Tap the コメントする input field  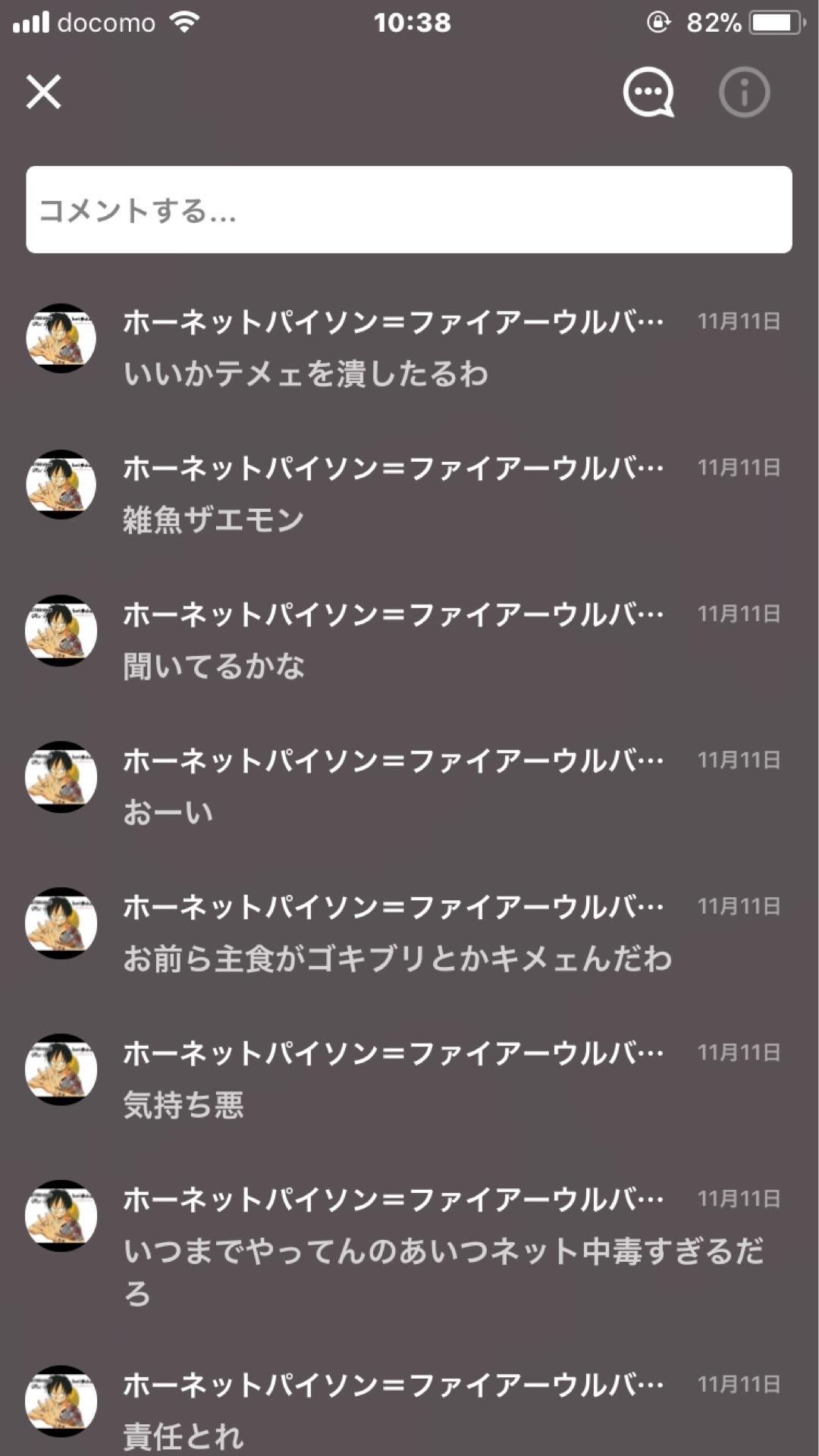pyautogui.click(x=409, y=209)
